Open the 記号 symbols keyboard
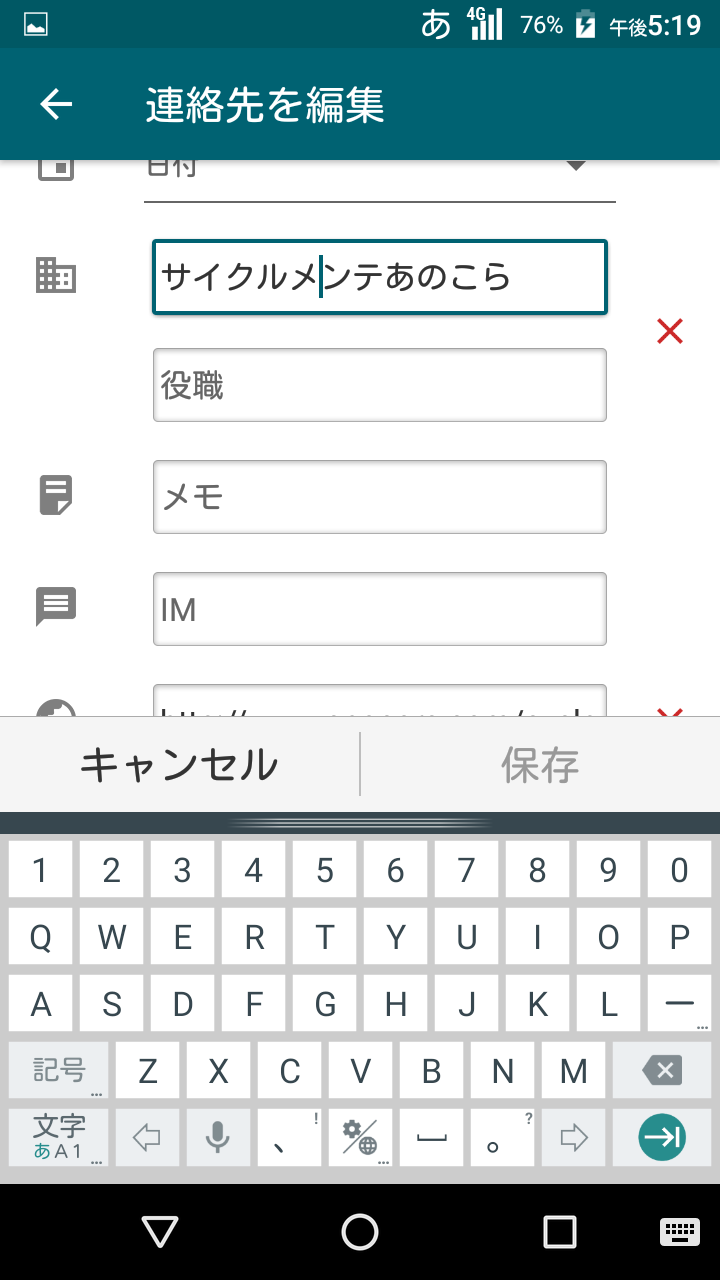This screenshot has height=1280, width=720. [59, 1071]
